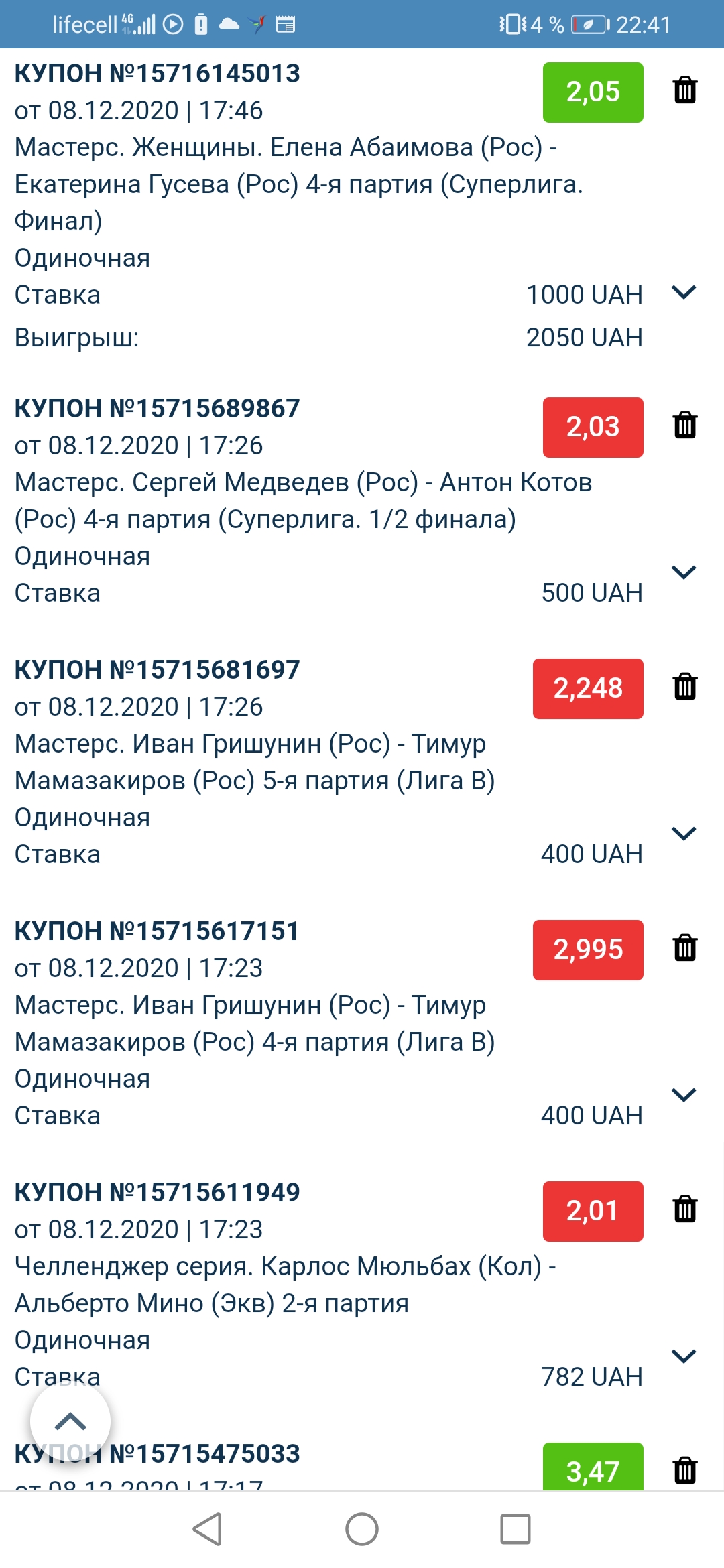Delete coupon №15716145013
The height and width of the screenshot is (1568, 724).
pos(684,90)
